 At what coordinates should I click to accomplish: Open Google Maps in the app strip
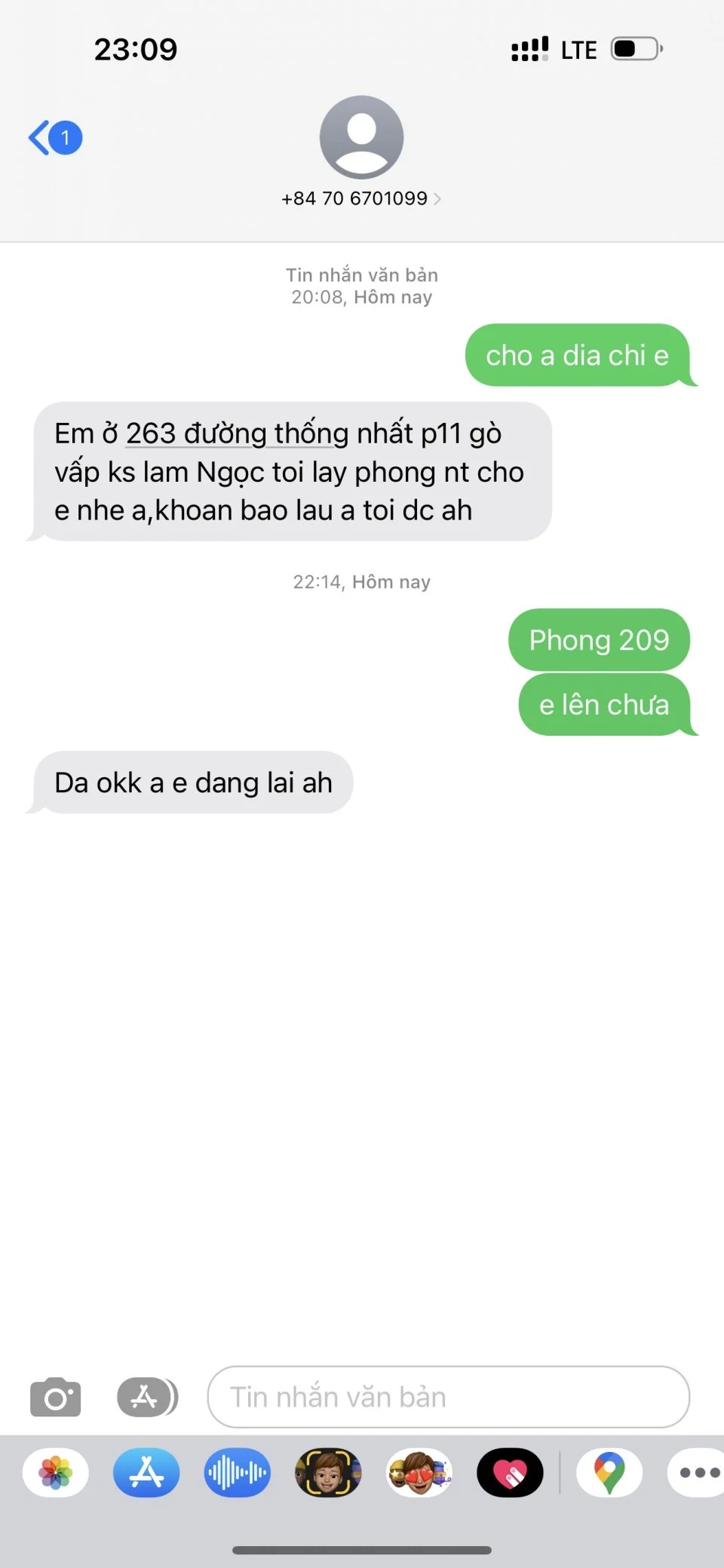[609, 1472]
